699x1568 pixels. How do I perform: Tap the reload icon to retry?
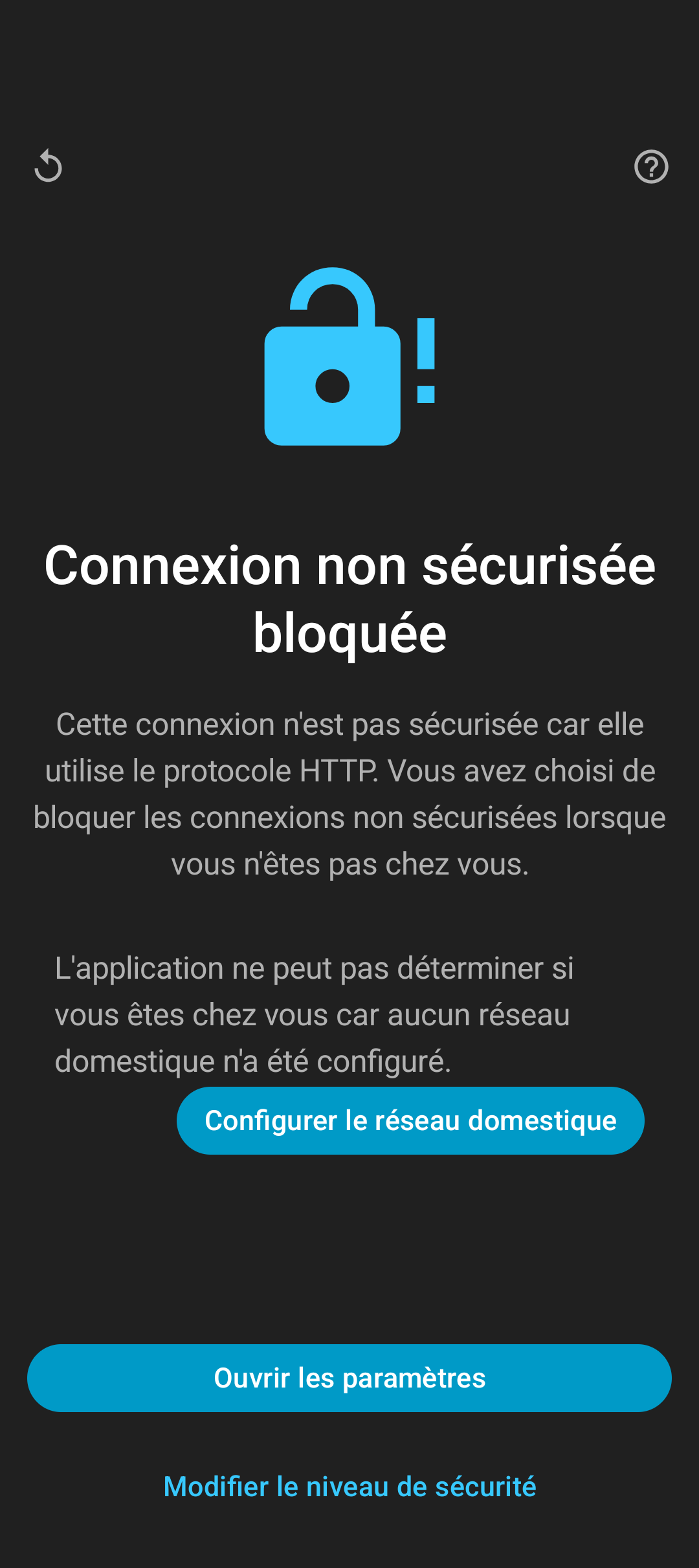[x=48, y=166]
